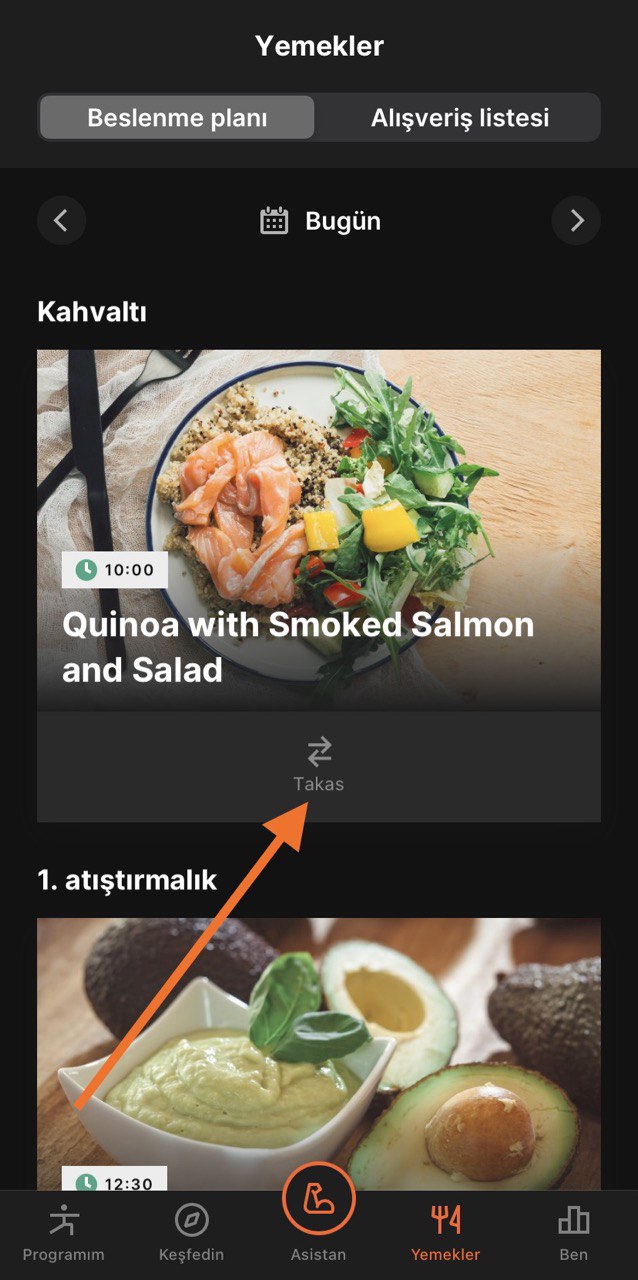Open Quinoa with Smoked Salmon recipe
This screenshot has width=638, height=1280.
(319, 530)
